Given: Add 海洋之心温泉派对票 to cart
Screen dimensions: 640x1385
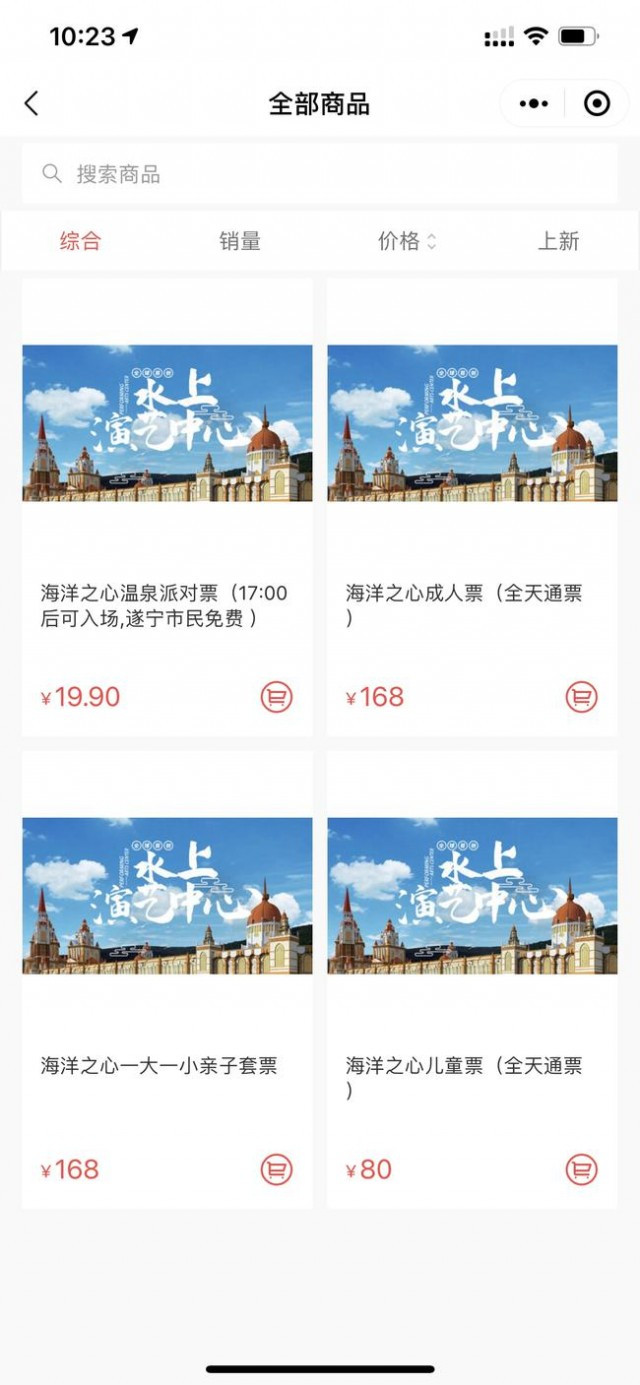Looking at the screenshot, I should [277, 697].
